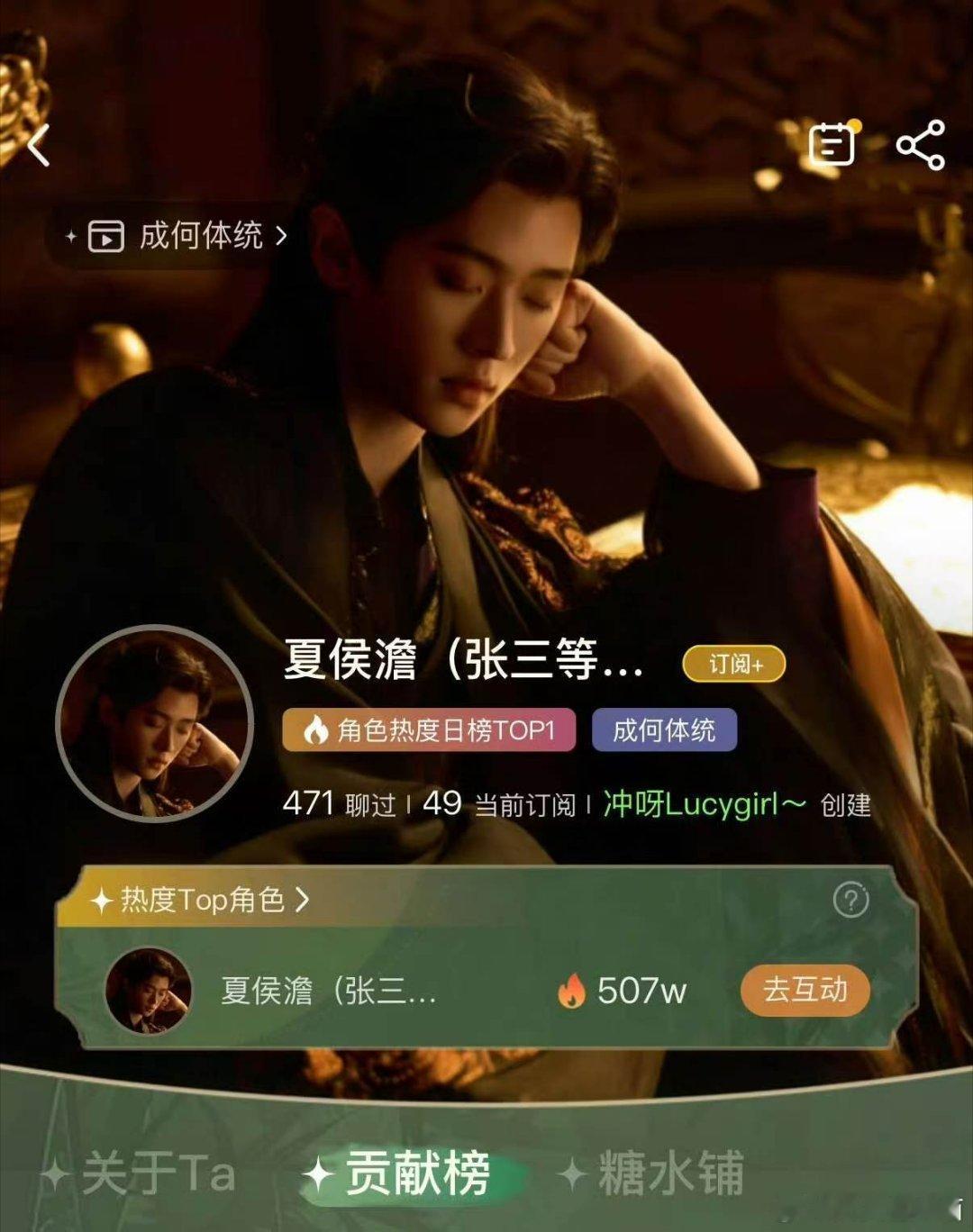Open the question mark help icon
Screen dimensions: 973x1232
848,900
